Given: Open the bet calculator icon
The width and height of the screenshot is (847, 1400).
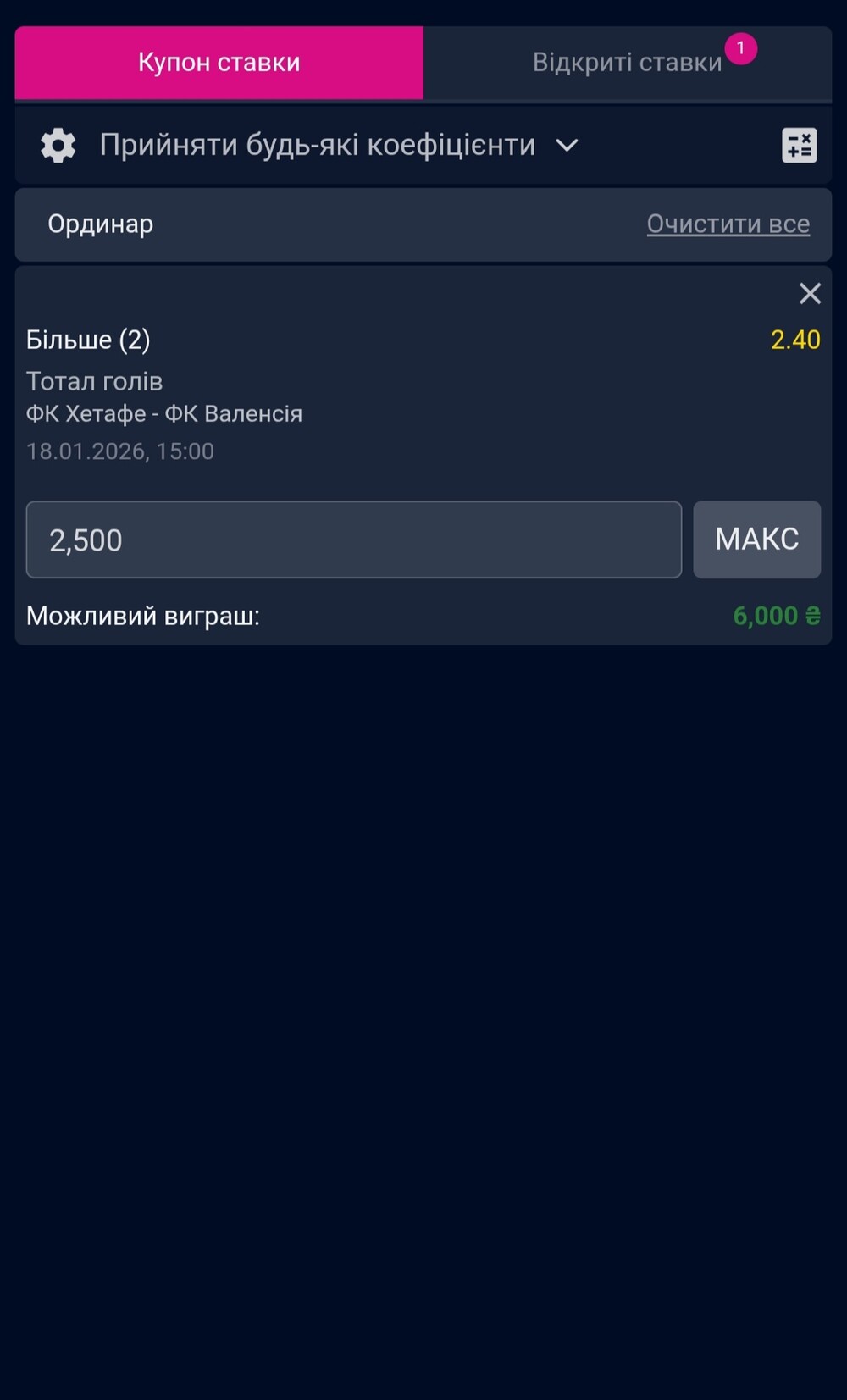Looking at the screenshot, I should [799, 146].
